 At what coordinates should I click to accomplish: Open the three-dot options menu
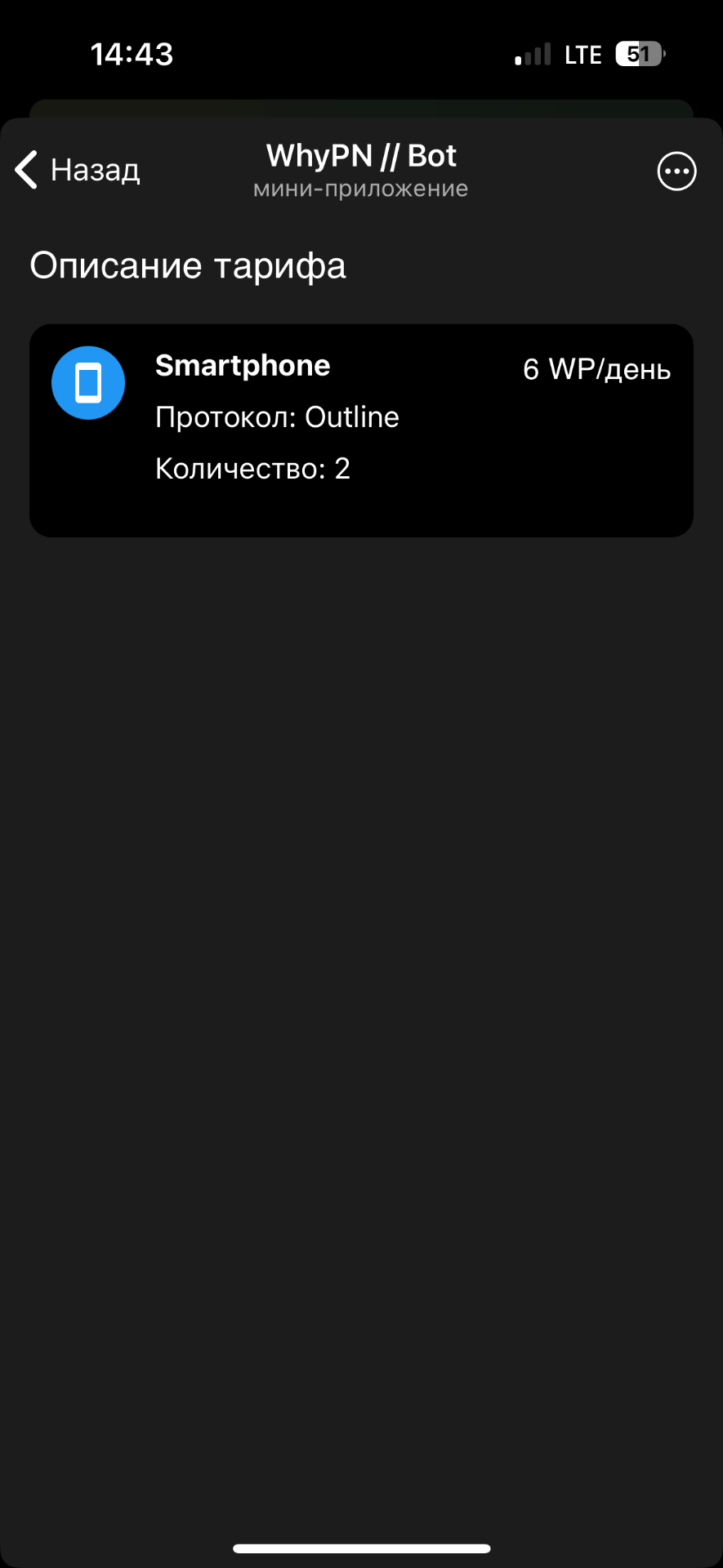point(676,171)
